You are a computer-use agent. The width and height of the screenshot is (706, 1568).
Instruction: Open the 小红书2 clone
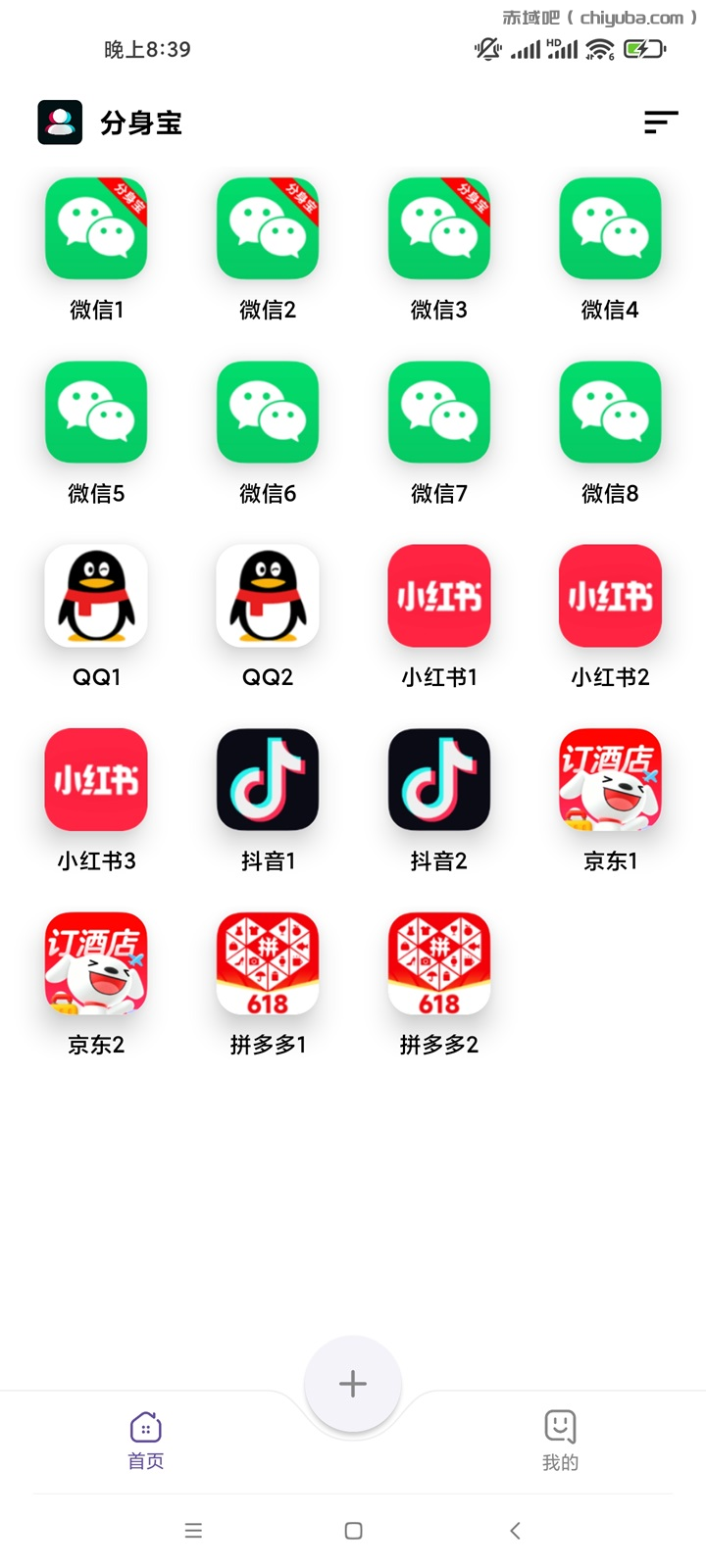pyautogui.click(x=609, y=596)
